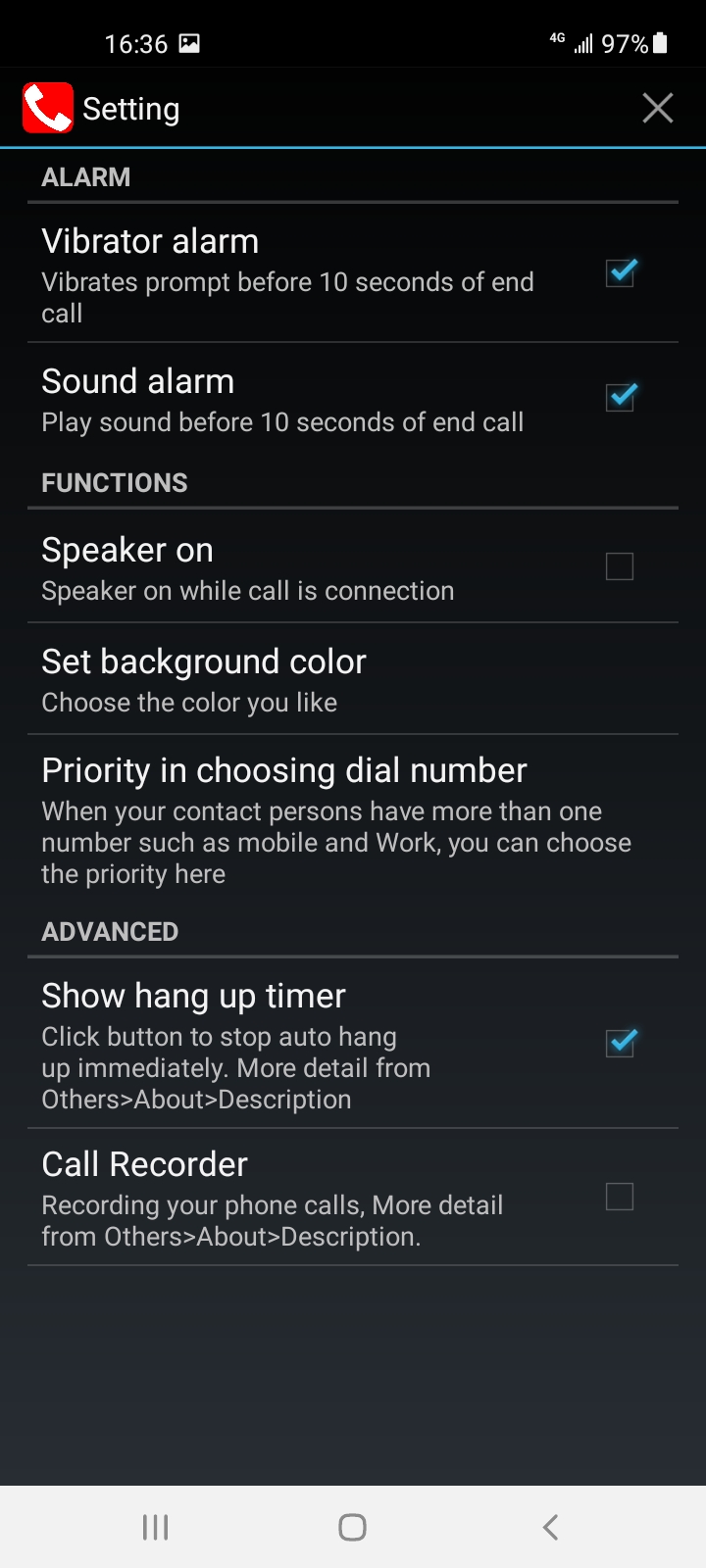Enable the Call Recorder checkbox
Screen dimensions: 706x1568
pos(620,1197)
